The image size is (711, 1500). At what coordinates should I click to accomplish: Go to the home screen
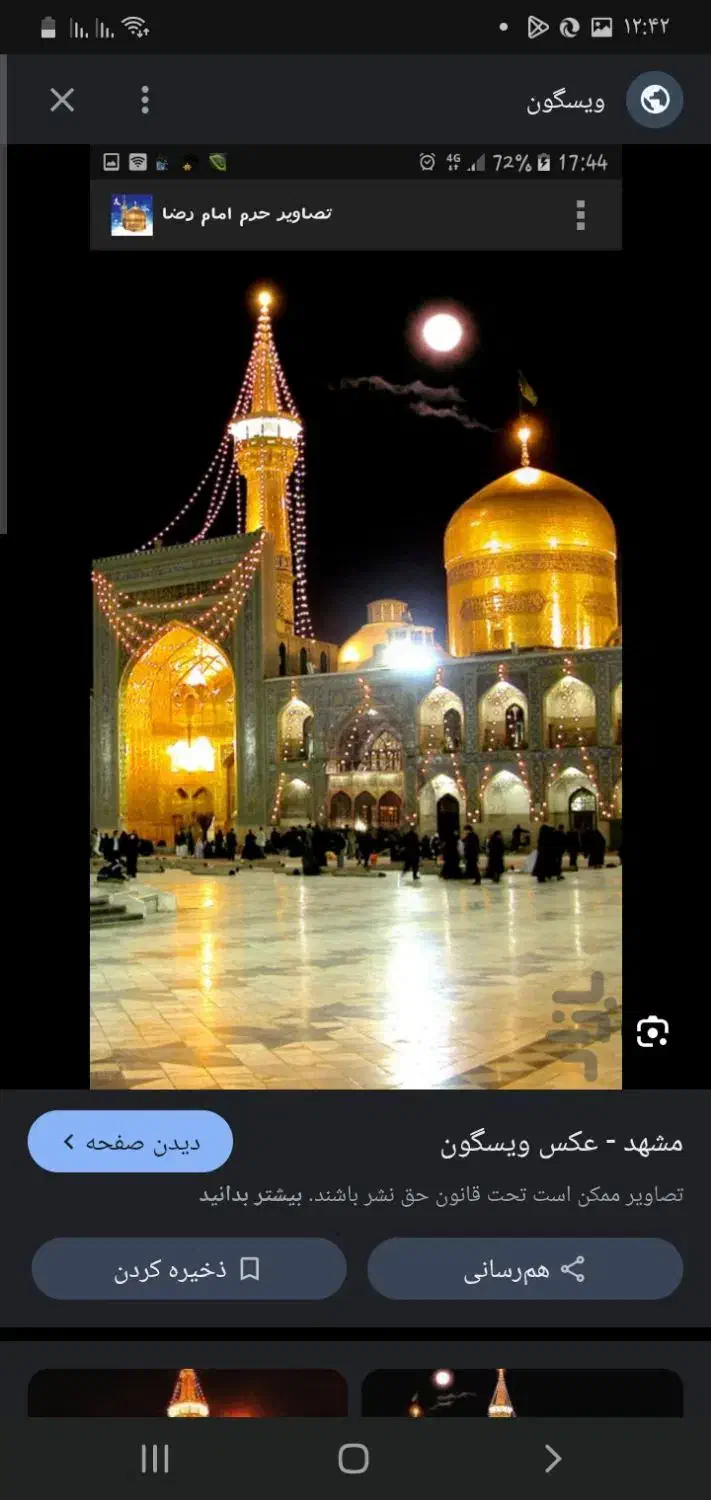click(x=354, y=1459)
